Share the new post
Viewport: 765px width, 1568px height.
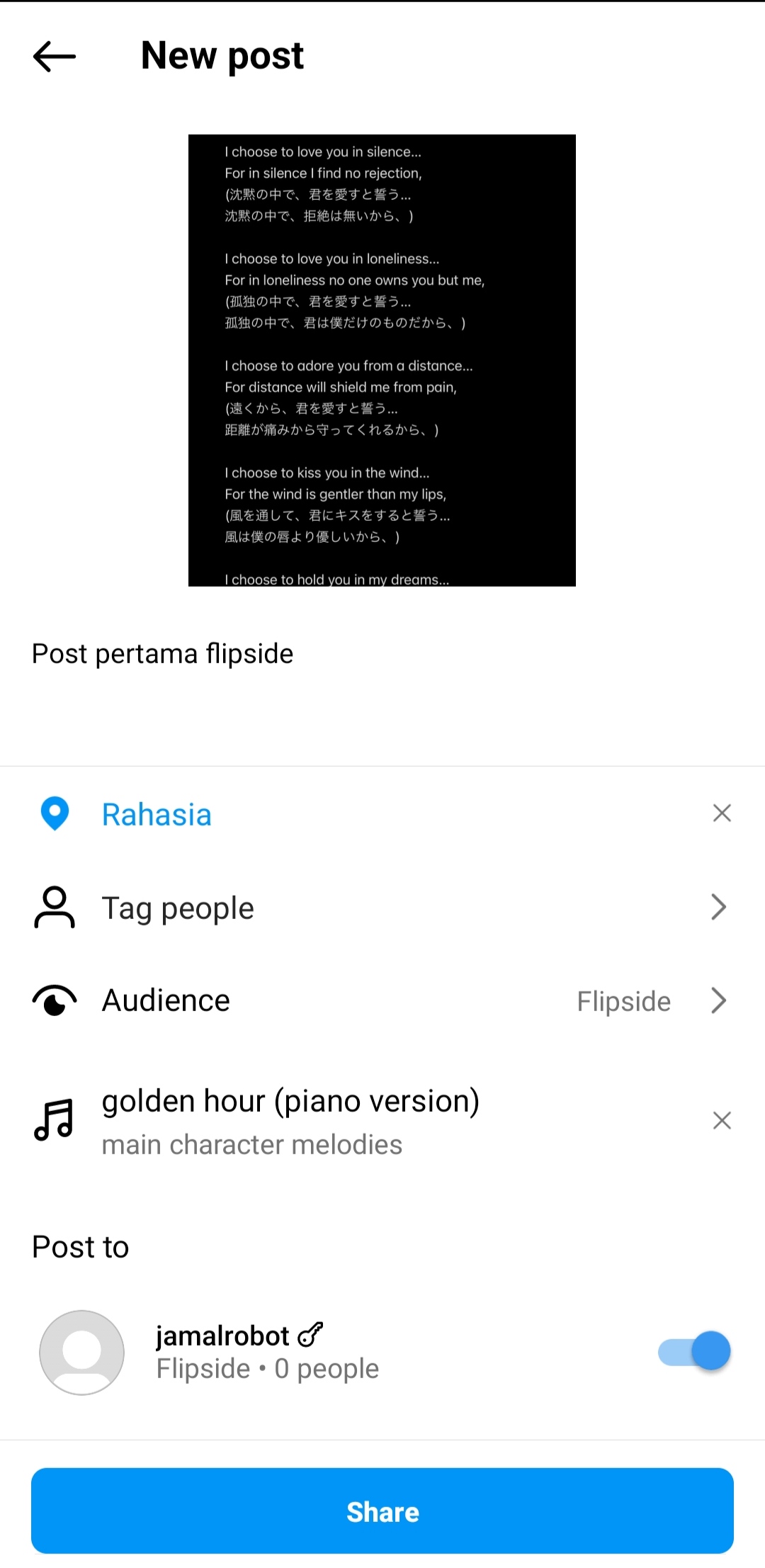tap(382, 1511)
